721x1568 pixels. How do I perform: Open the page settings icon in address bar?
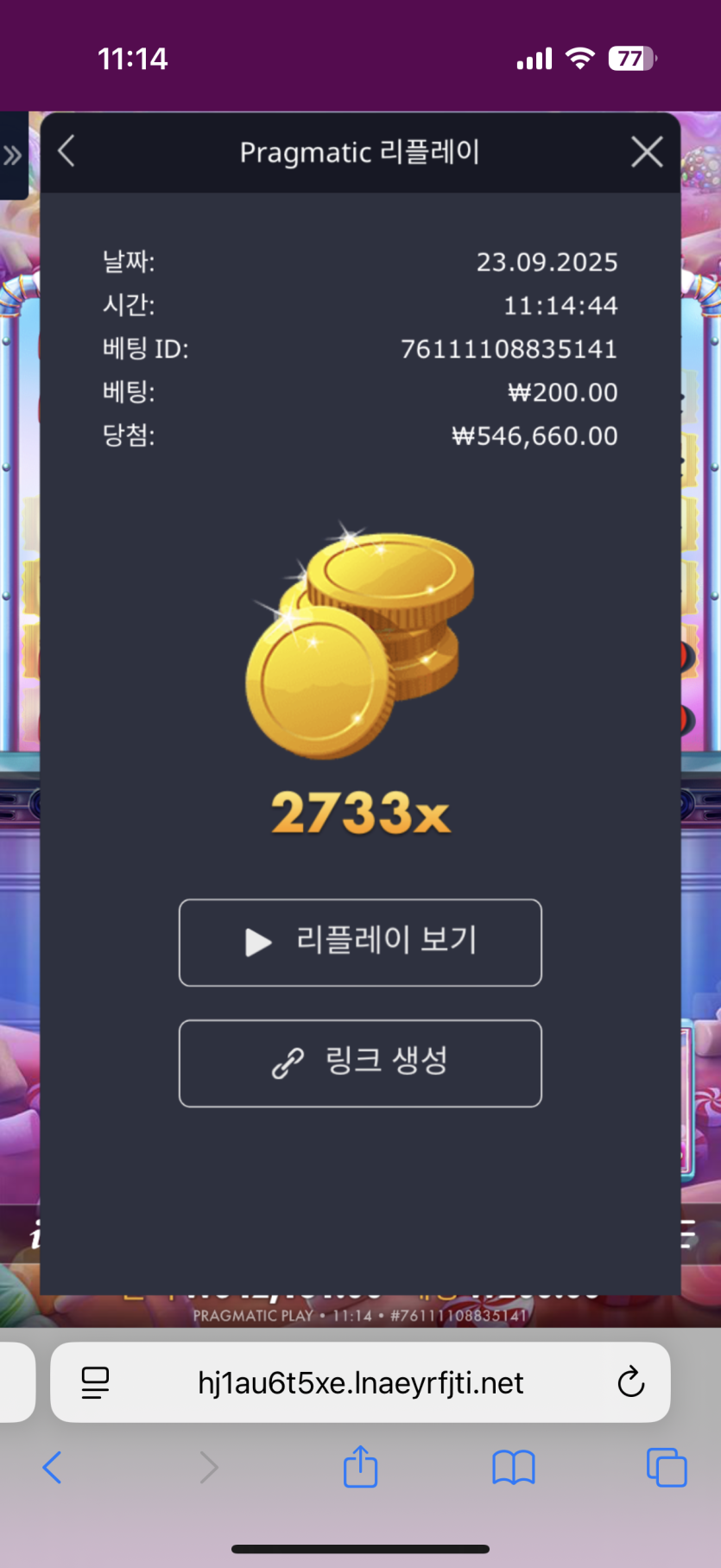(95, 1383)
